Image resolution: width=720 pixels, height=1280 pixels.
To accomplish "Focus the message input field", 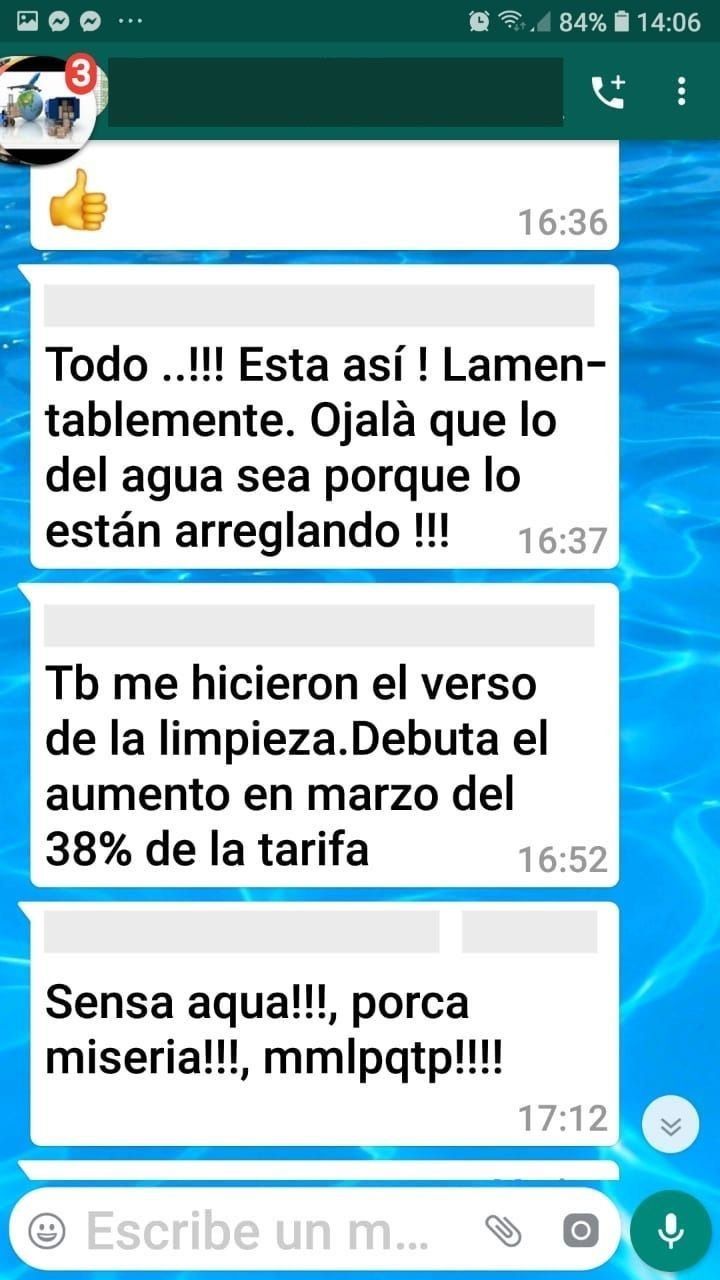I will (x=270, y=1231).
